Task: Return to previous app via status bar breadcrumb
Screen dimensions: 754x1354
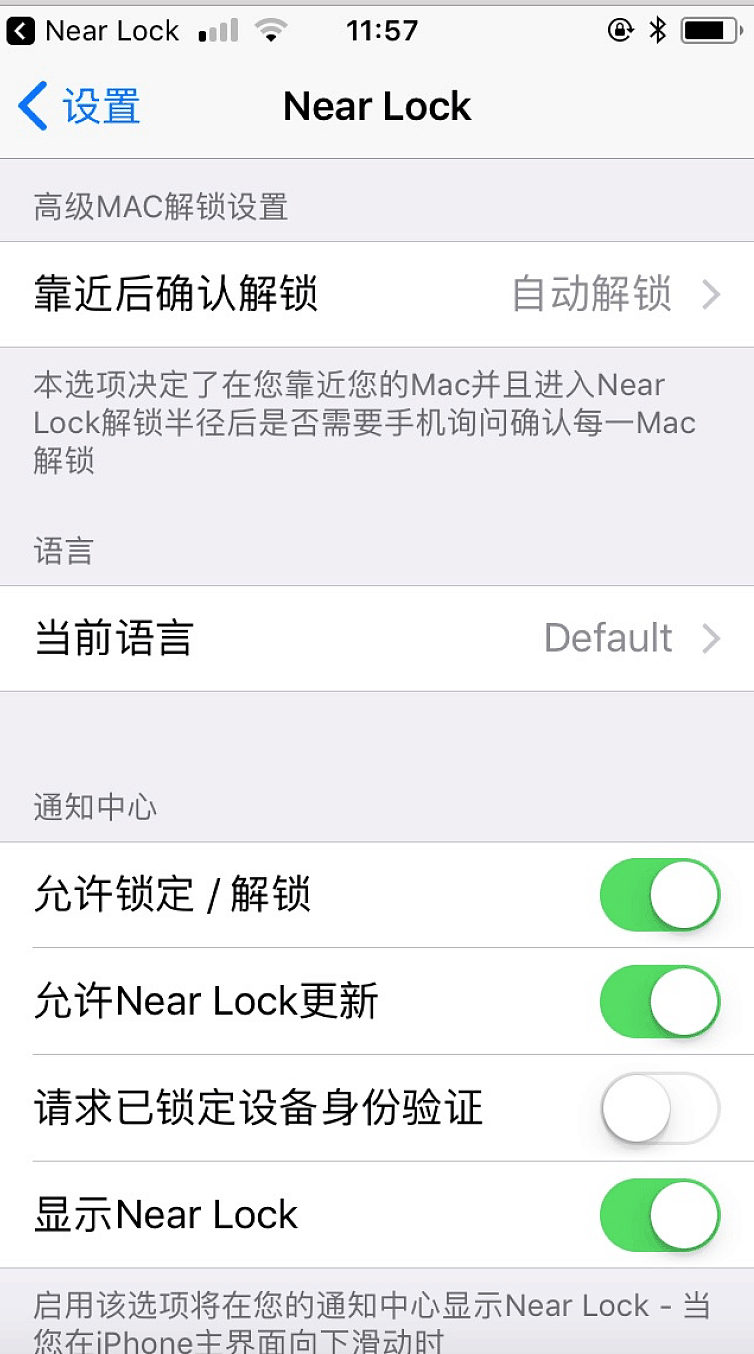Action: coord(93,31)
